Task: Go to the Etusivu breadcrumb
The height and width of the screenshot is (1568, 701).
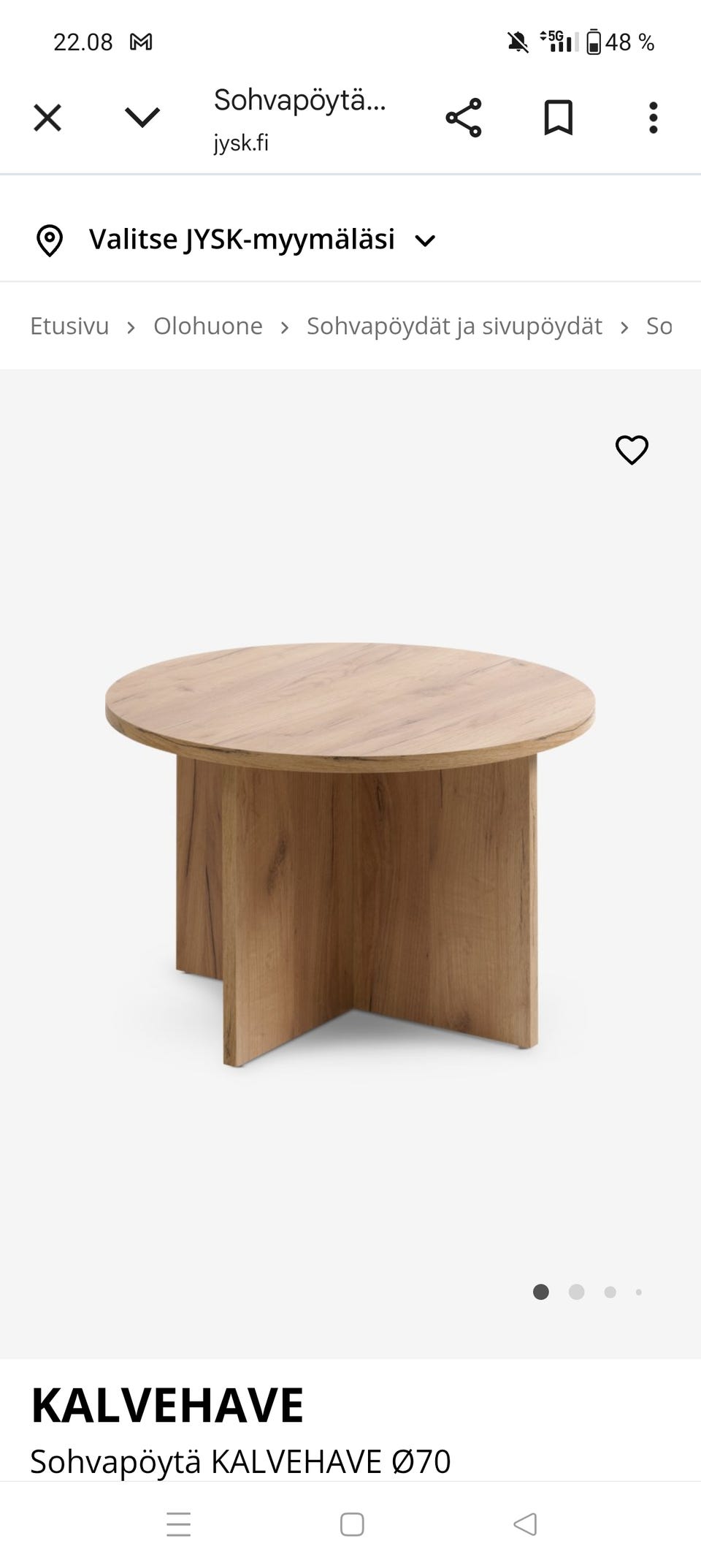Action: click(69, 326)
